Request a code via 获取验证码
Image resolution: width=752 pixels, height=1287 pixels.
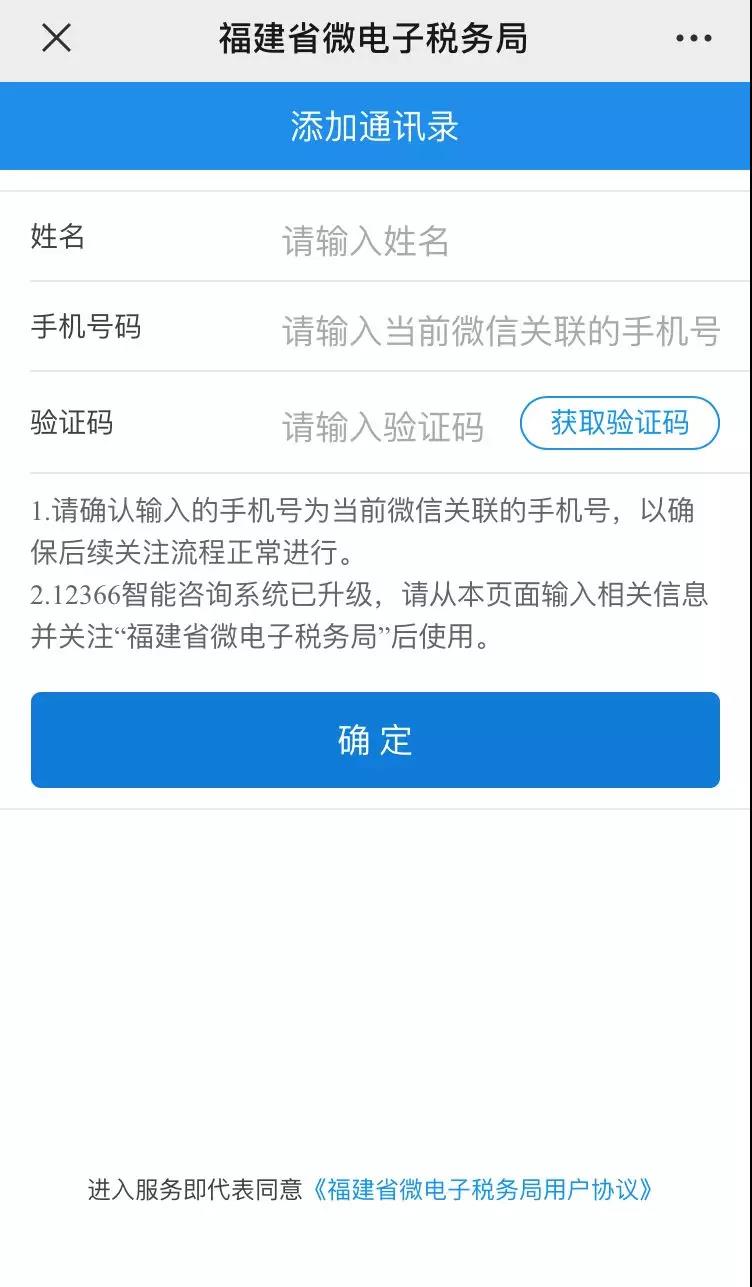(x=619, y=423)
